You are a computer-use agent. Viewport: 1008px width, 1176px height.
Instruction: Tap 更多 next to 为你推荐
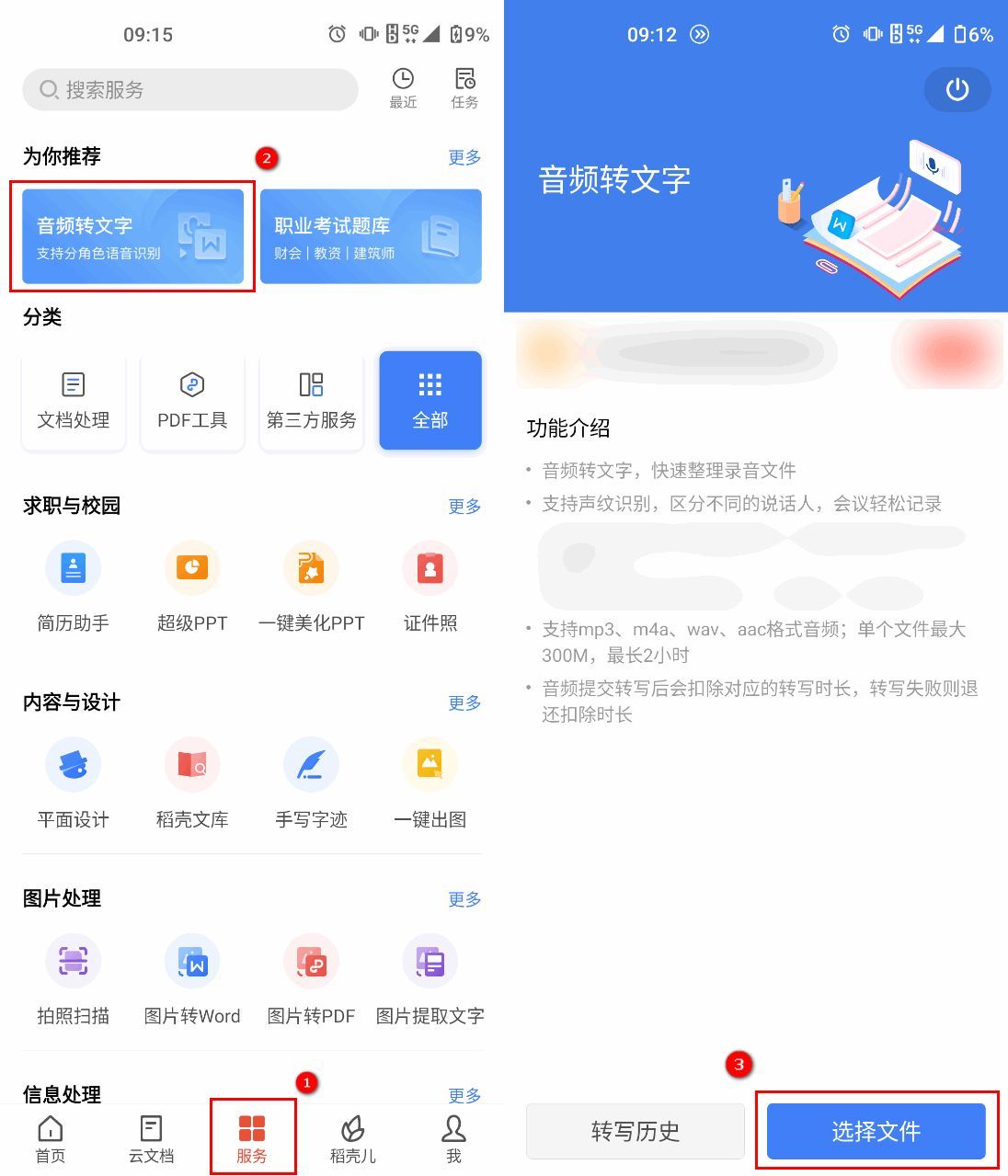pos(464,157)
